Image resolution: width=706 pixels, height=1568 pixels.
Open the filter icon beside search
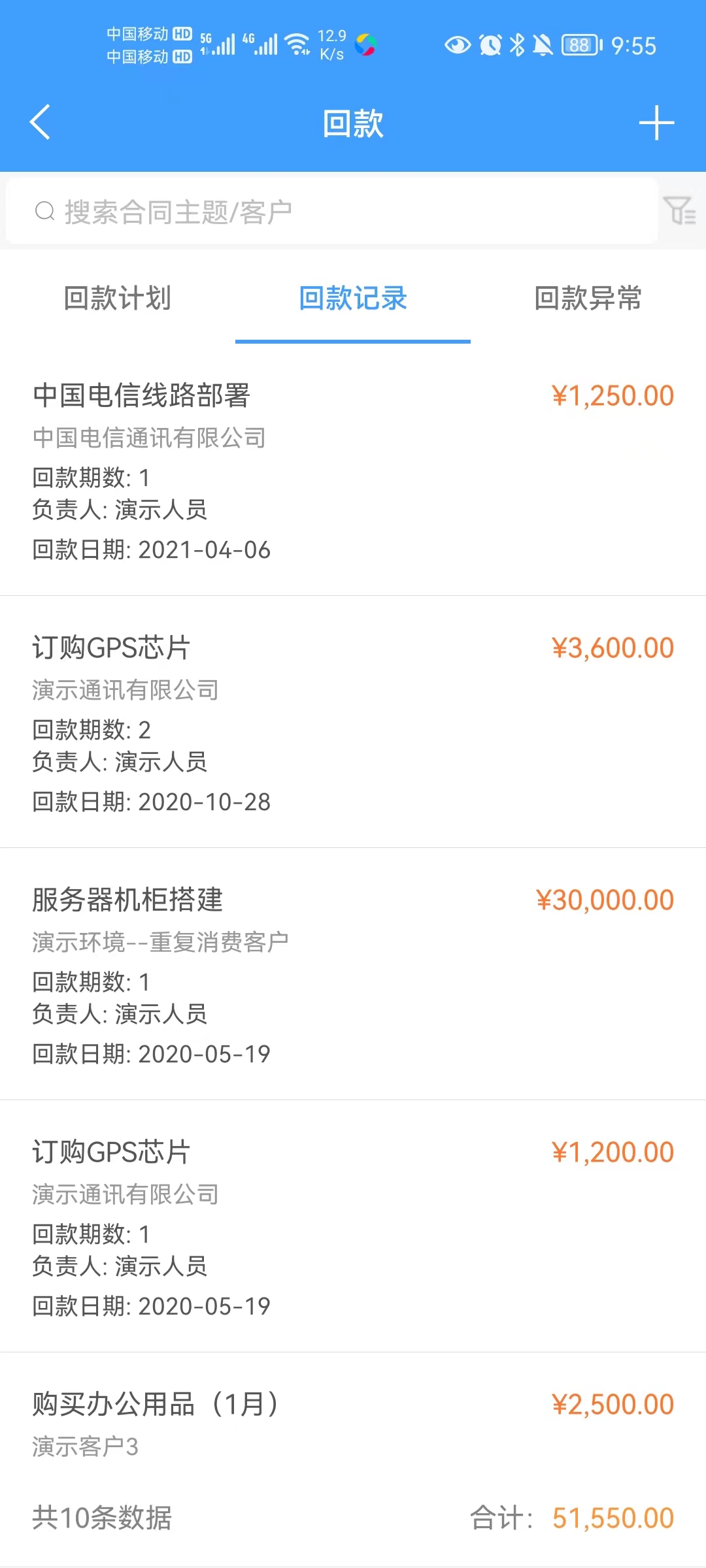tap(679, 211)
